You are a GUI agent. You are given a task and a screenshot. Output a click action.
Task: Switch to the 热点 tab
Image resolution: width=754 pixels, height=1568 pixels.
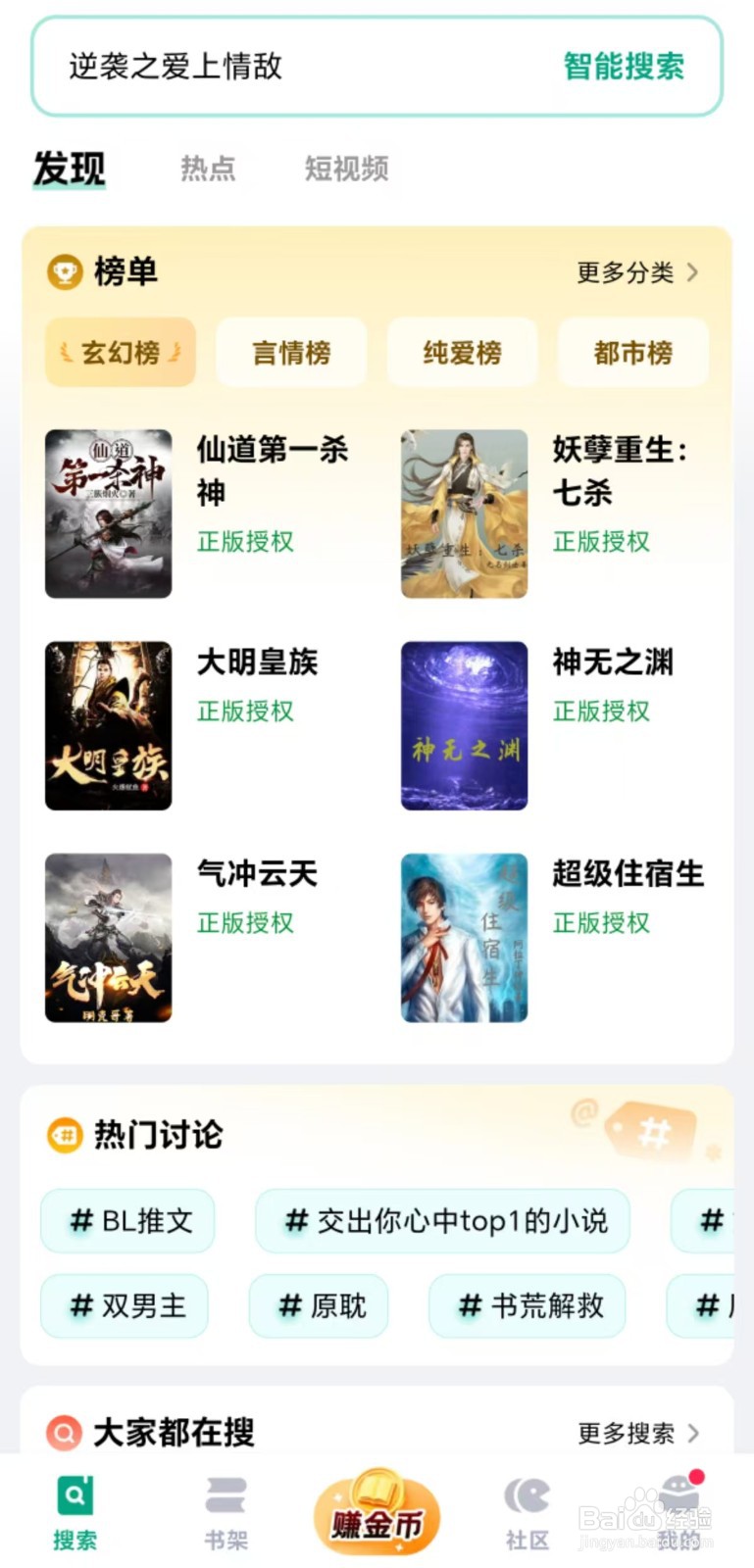(208, 169)
